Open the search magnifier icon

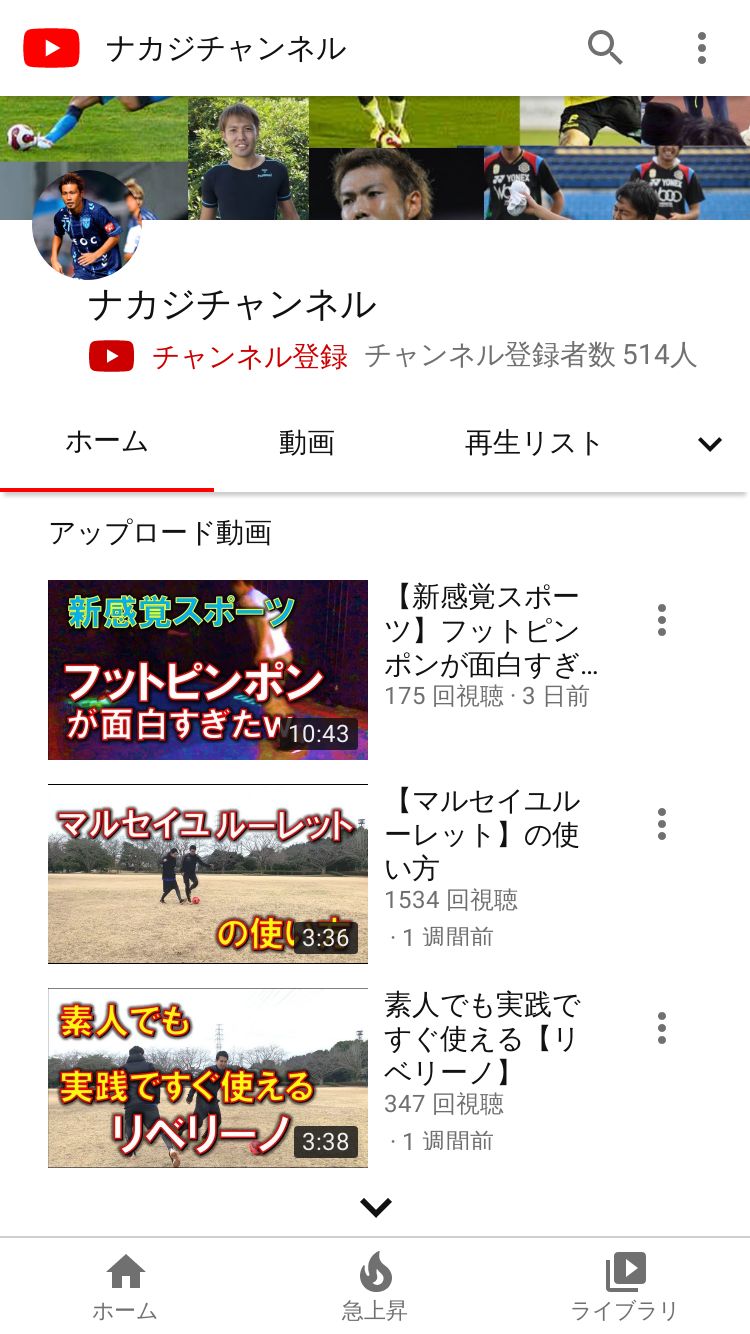[605, 47]
